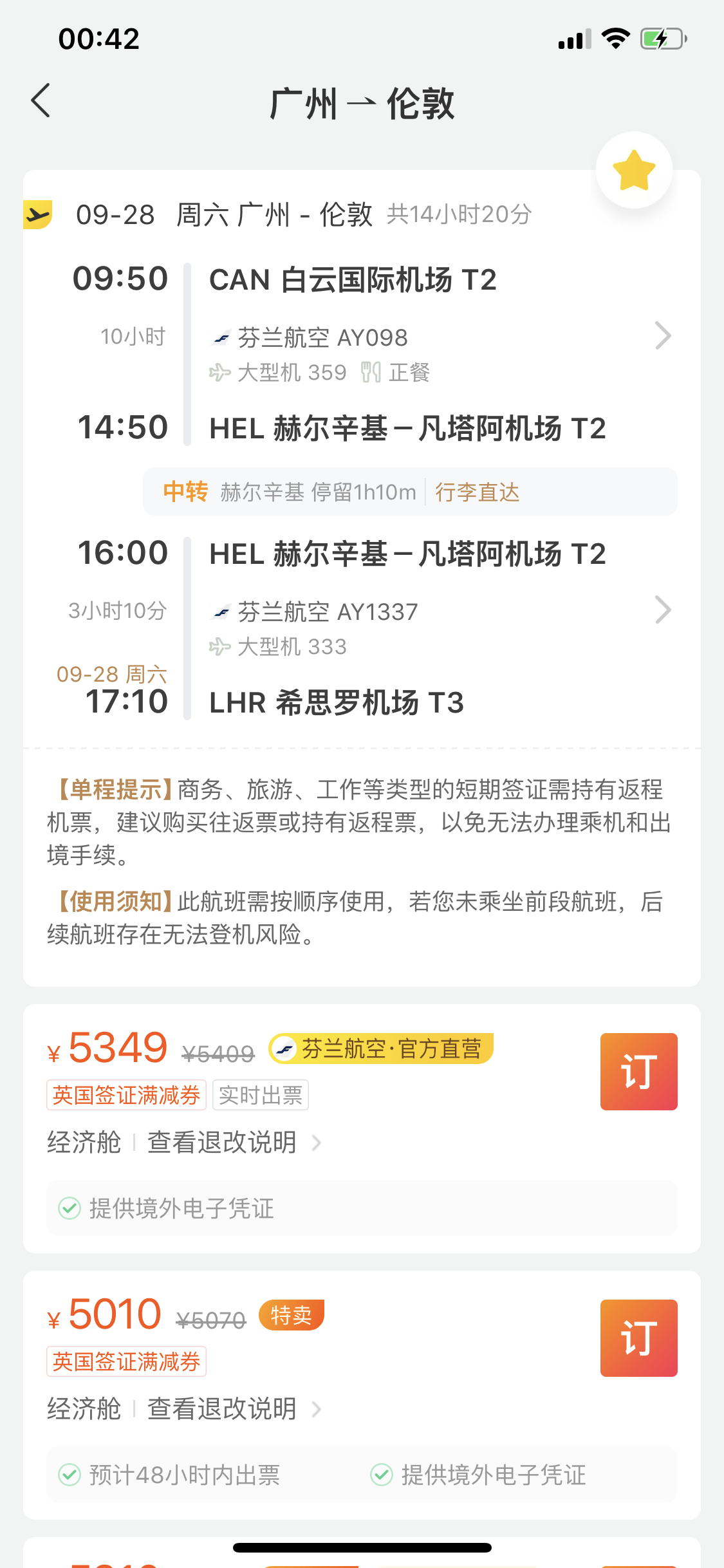Favorite this flight with the star button
Image resolution: width=724 pixels, height=1568 pixels.
[634, 170]
